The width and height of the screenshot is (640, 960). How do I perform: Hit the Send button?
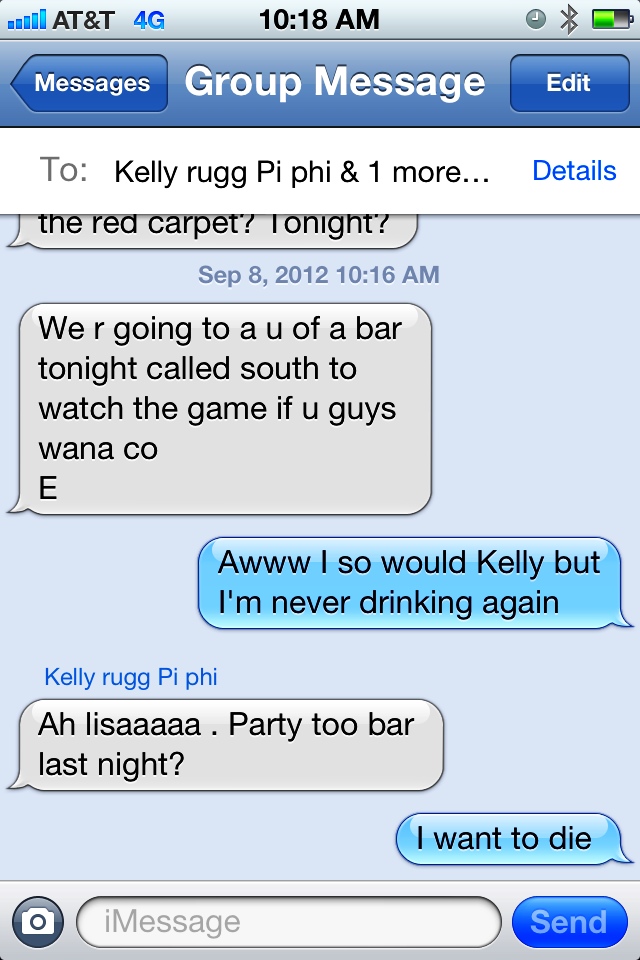(568, 921)
